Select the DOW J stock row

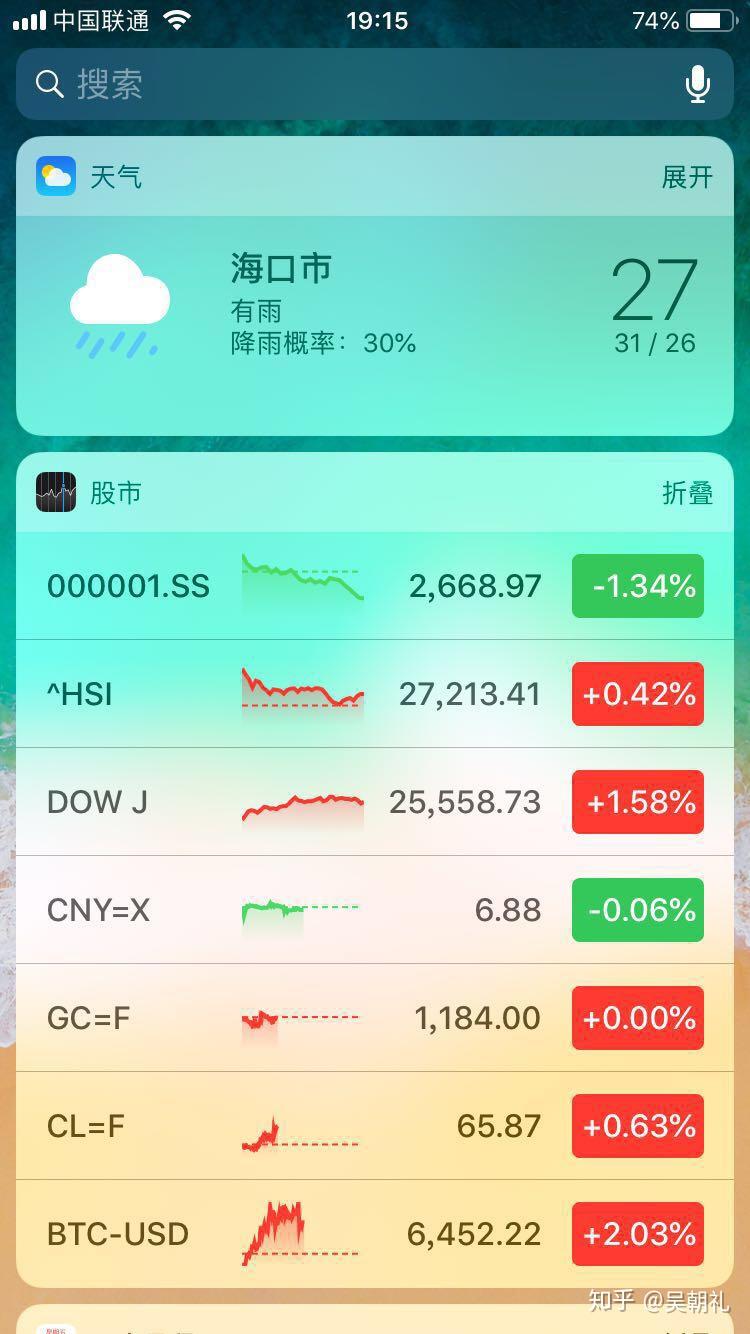coord(375,802)
